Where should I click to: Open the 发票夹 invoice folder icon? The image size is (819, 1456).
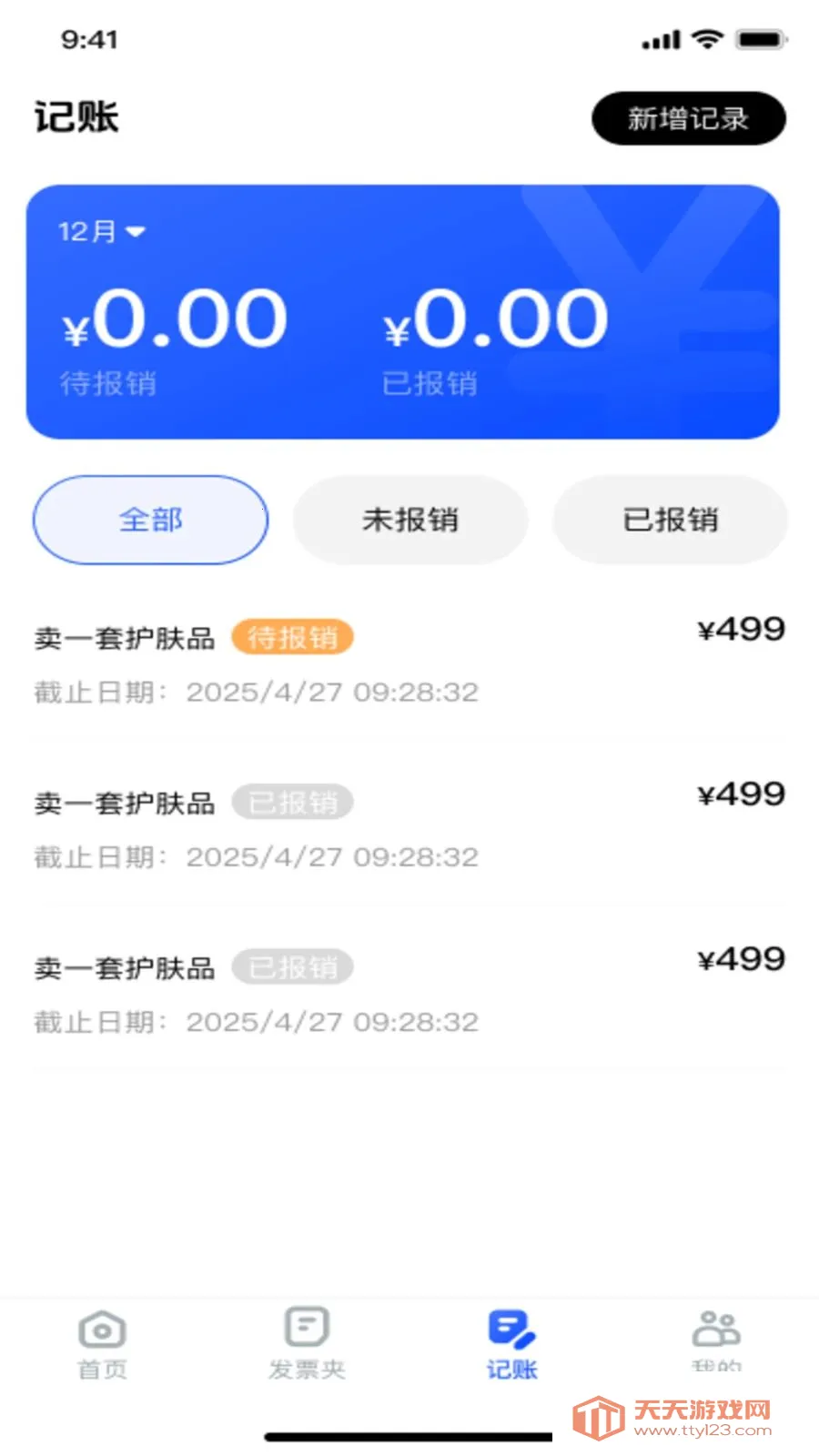coord(306,1329)
